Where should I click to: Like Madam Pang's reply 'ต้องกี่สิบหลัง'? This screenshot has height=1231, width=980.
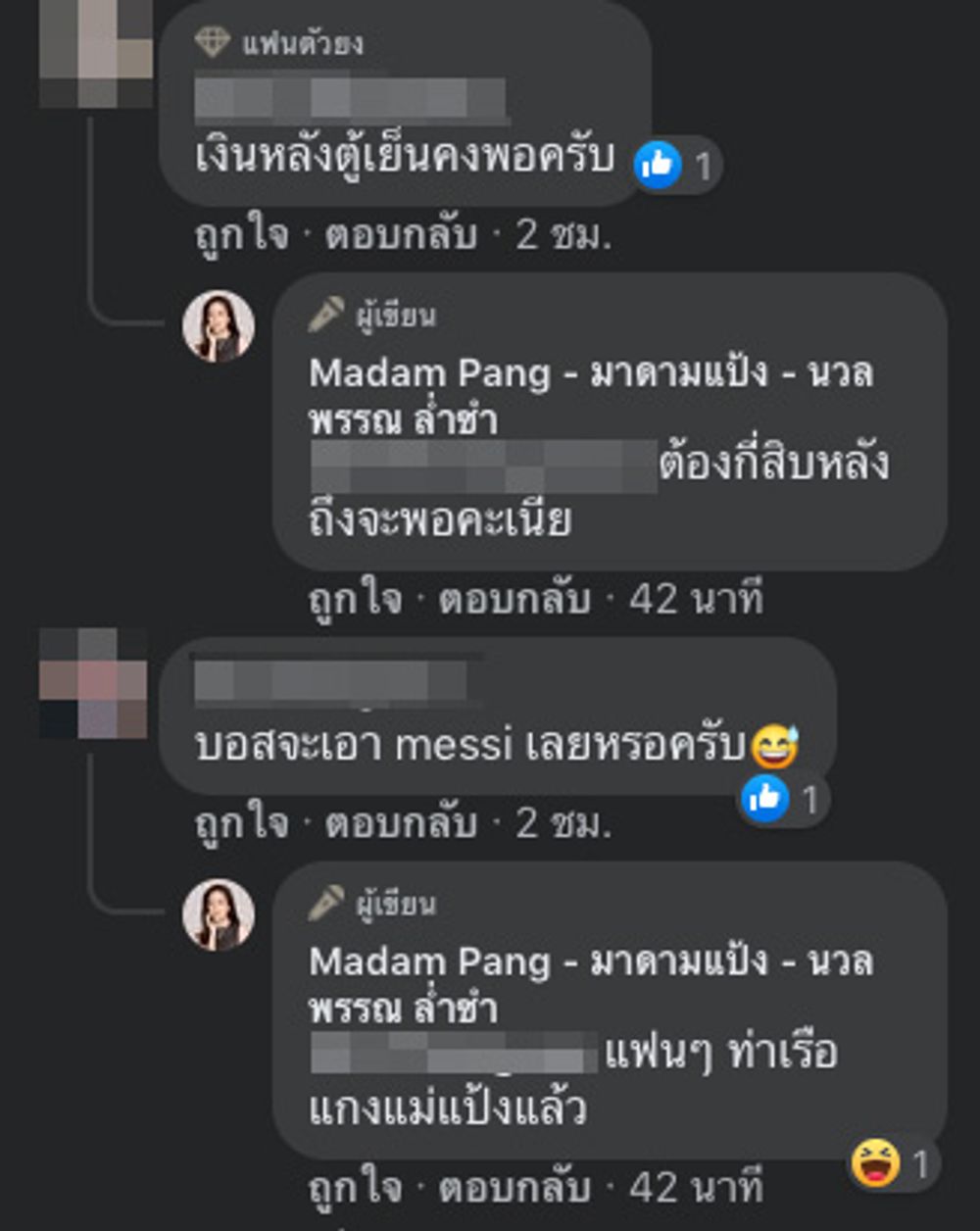coord(355,599)
